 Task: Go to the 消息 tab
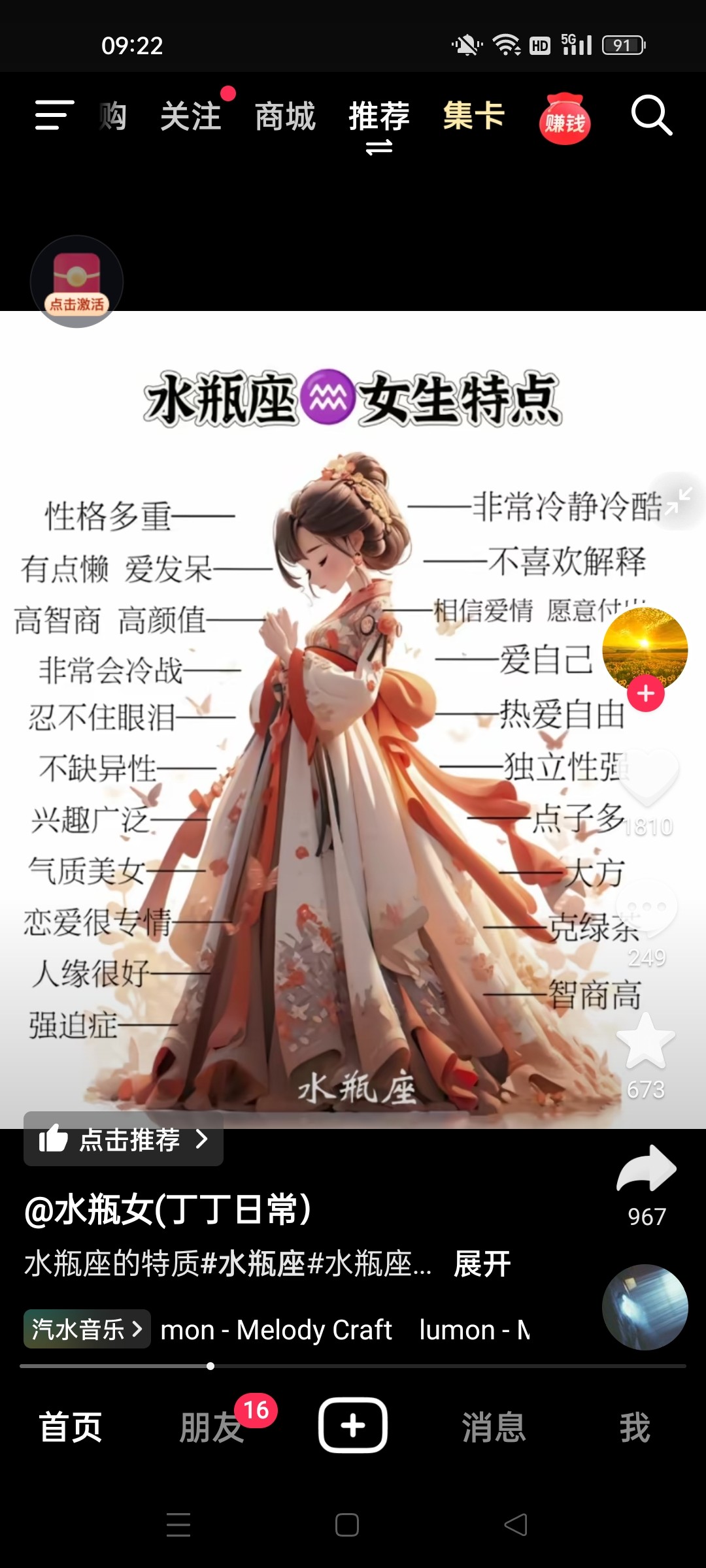[x=494, y=1427]
